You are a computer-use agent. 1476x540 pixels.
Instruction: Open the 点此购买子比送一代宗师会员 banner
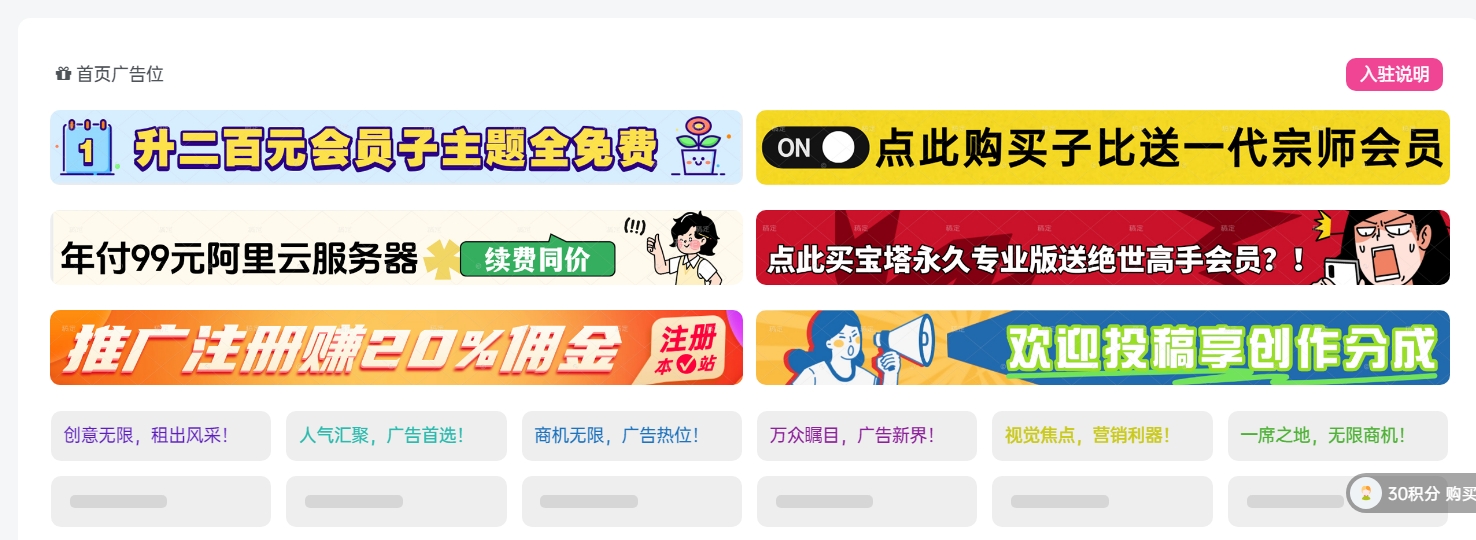(x=1102, y=148)
